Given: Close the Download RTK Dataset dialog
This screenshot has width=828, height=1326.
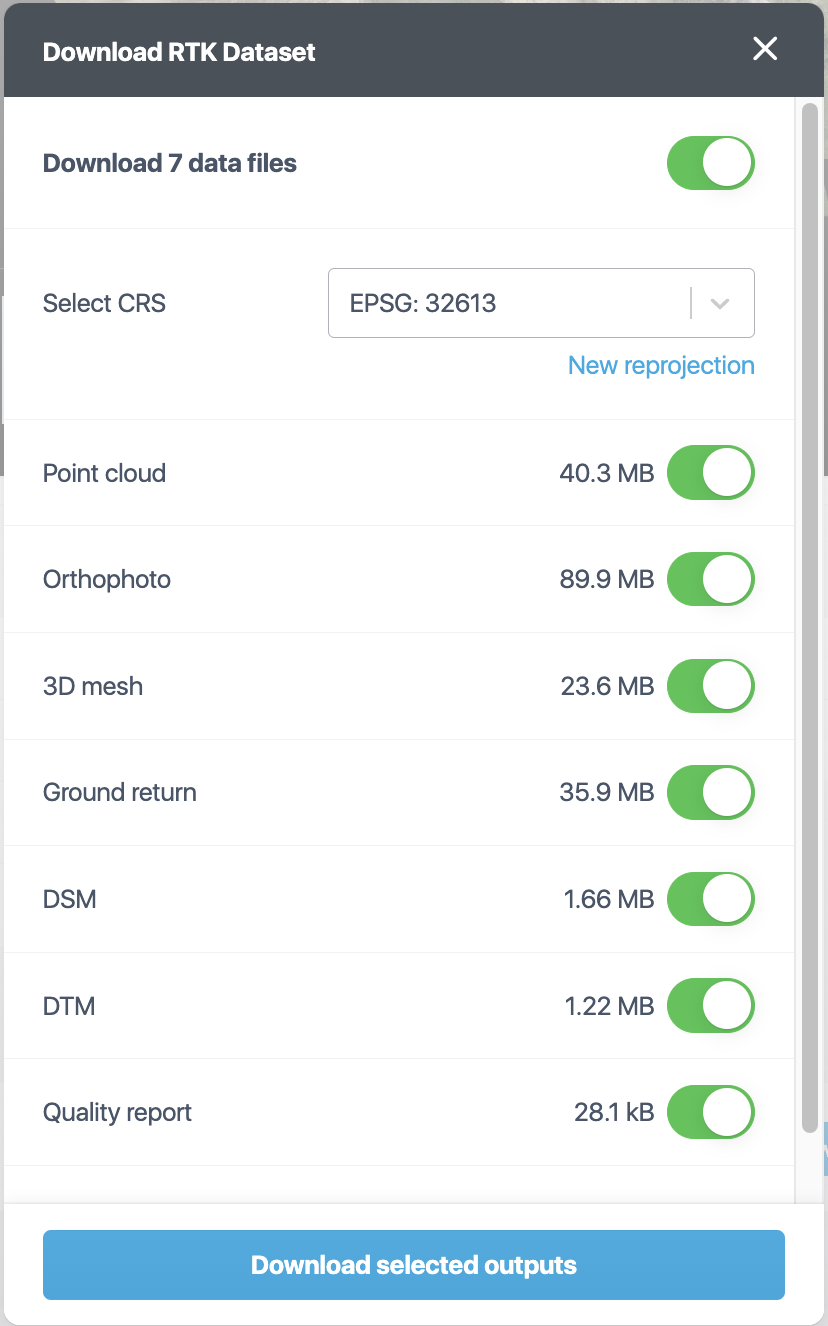Looking at the screenshot, I should [765, 49].
